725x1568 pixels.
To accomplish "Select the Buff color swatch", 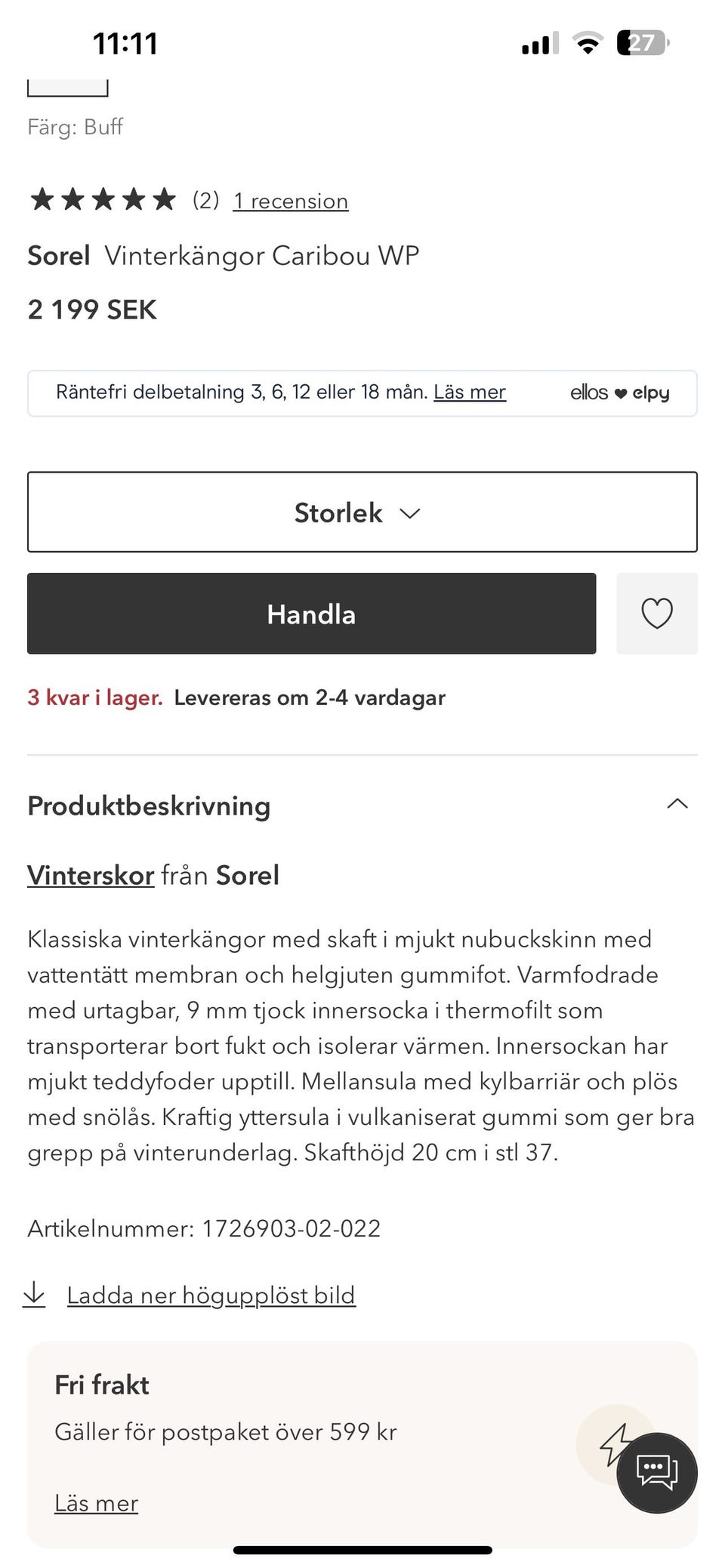I will point(67,87).
